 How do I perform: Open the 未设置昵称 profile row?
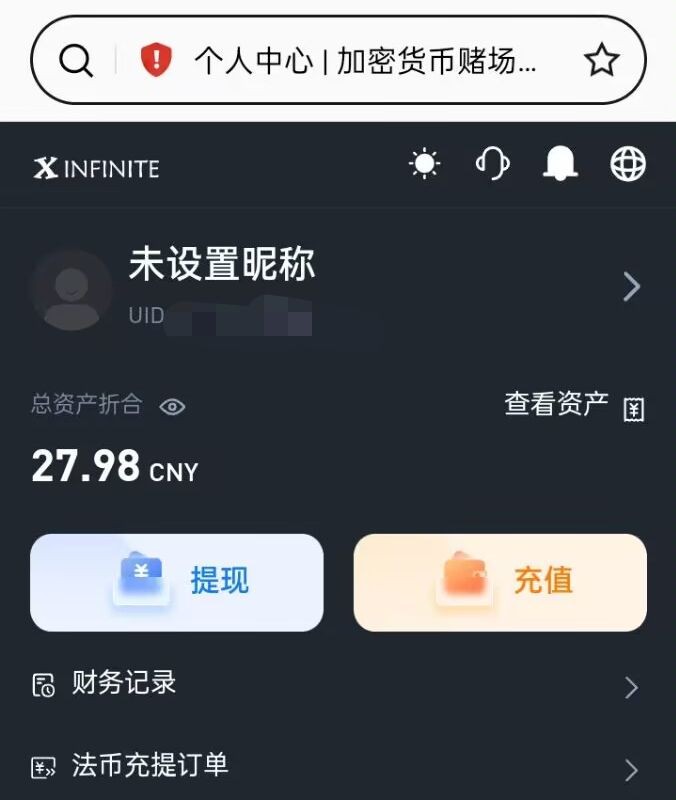coord(338,287)
